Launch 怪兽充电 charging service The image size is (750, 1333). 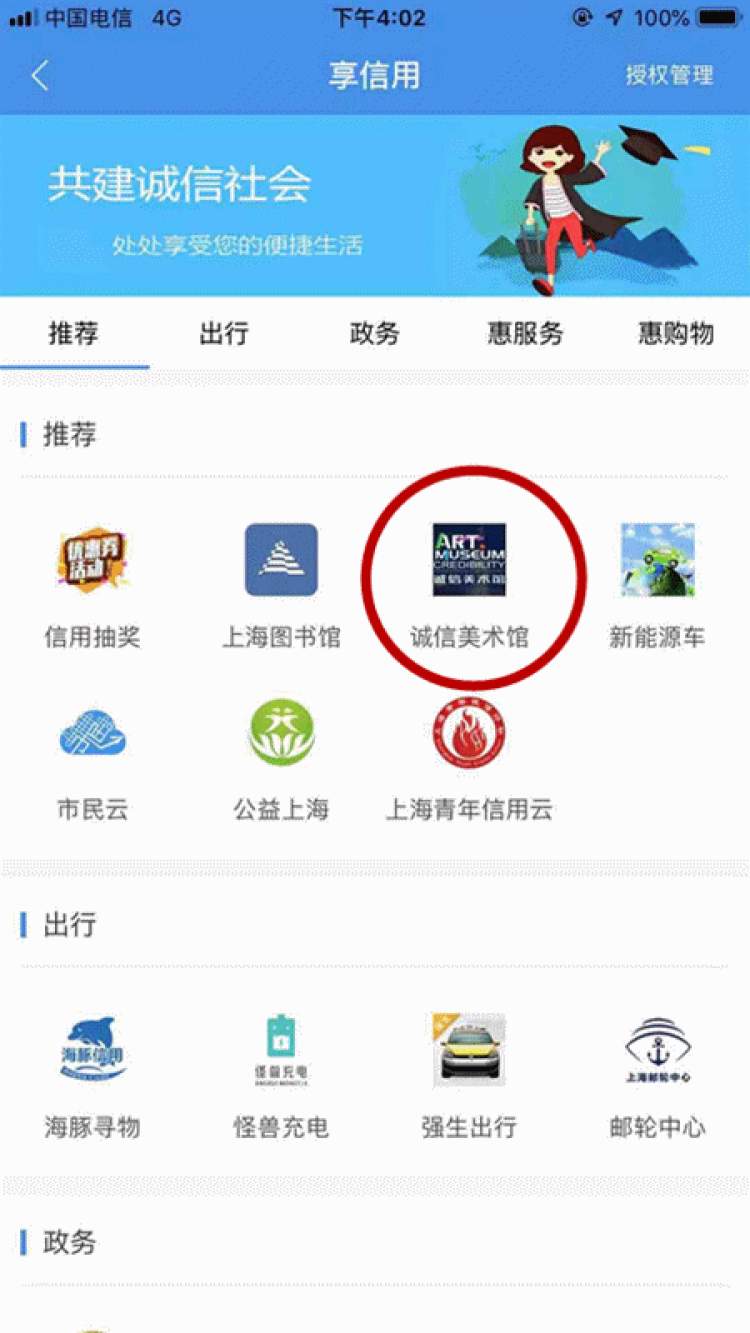click(281, 1075)
